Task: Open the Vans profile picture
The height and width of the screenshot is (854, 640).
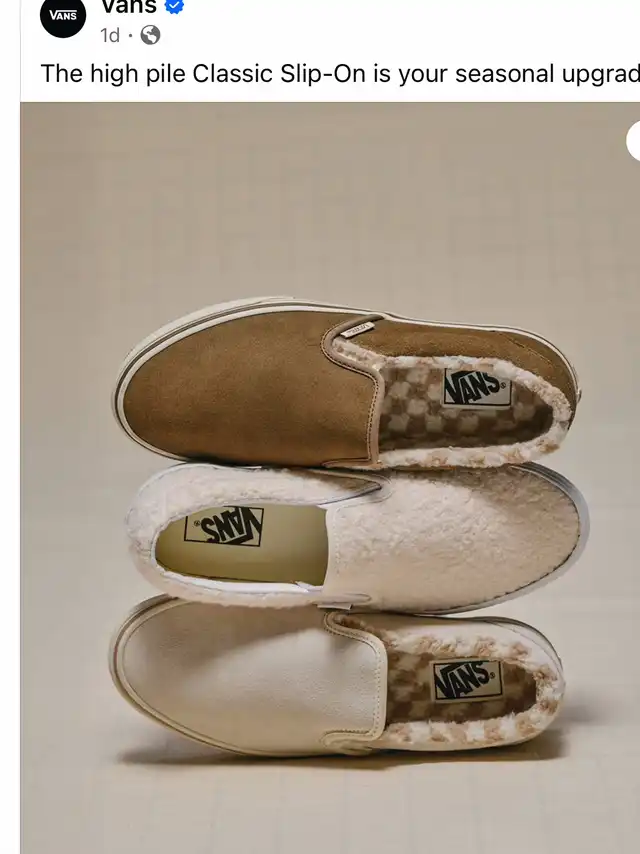Action: click(x=63, y=16)
